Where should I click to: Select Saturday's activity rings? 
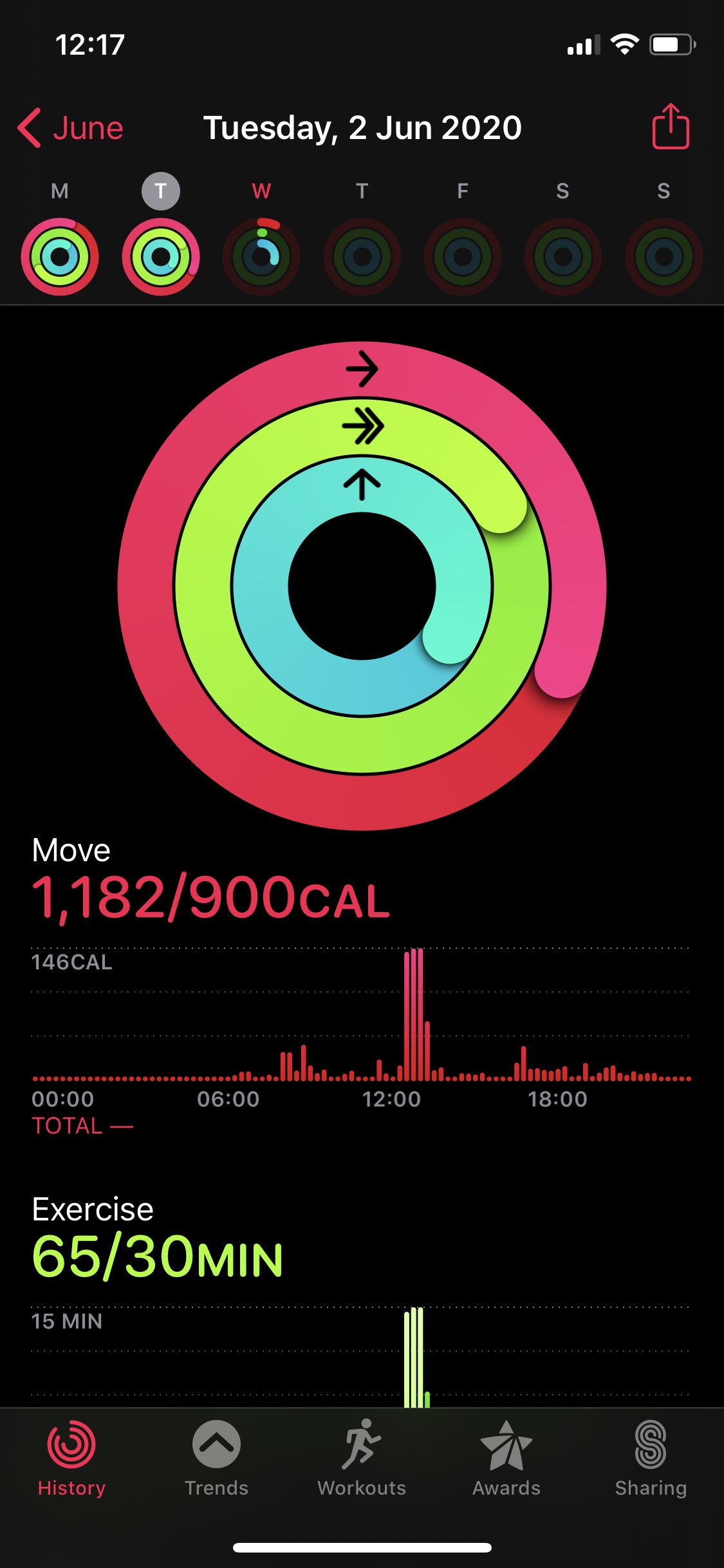563,257
